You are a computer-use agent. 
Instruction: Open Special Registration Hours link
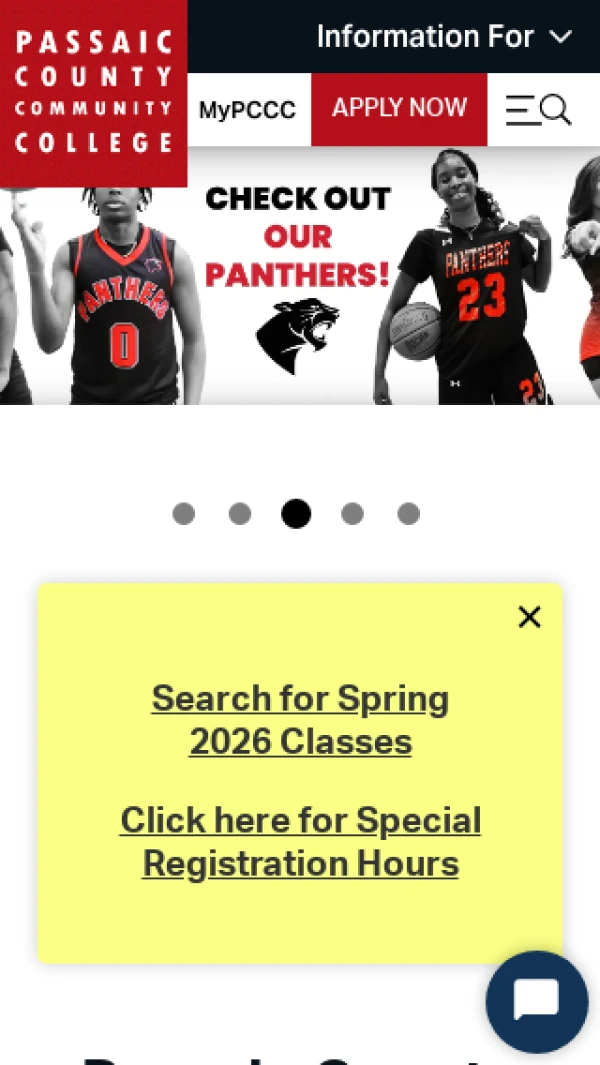click(x=300, y=842)
